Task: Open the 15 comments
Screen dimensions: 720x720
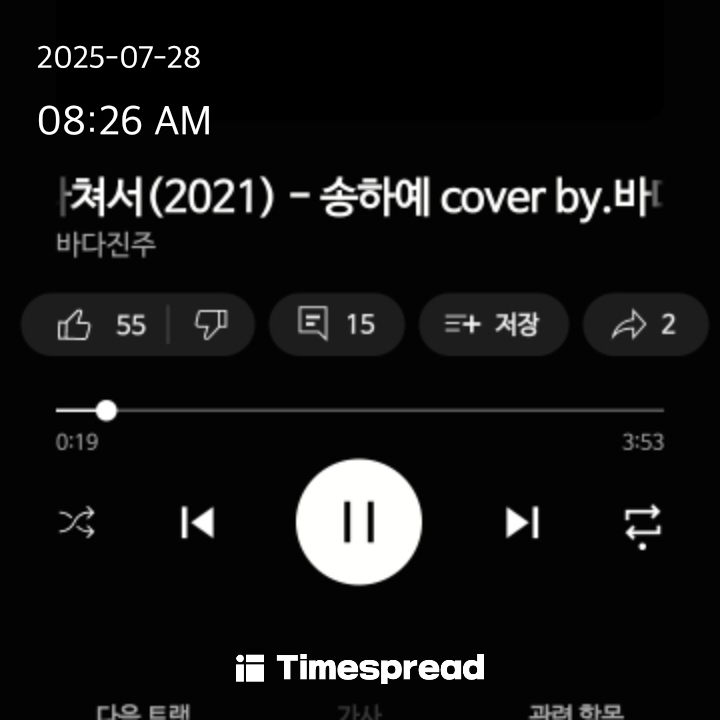Action: tap(337, 325)
